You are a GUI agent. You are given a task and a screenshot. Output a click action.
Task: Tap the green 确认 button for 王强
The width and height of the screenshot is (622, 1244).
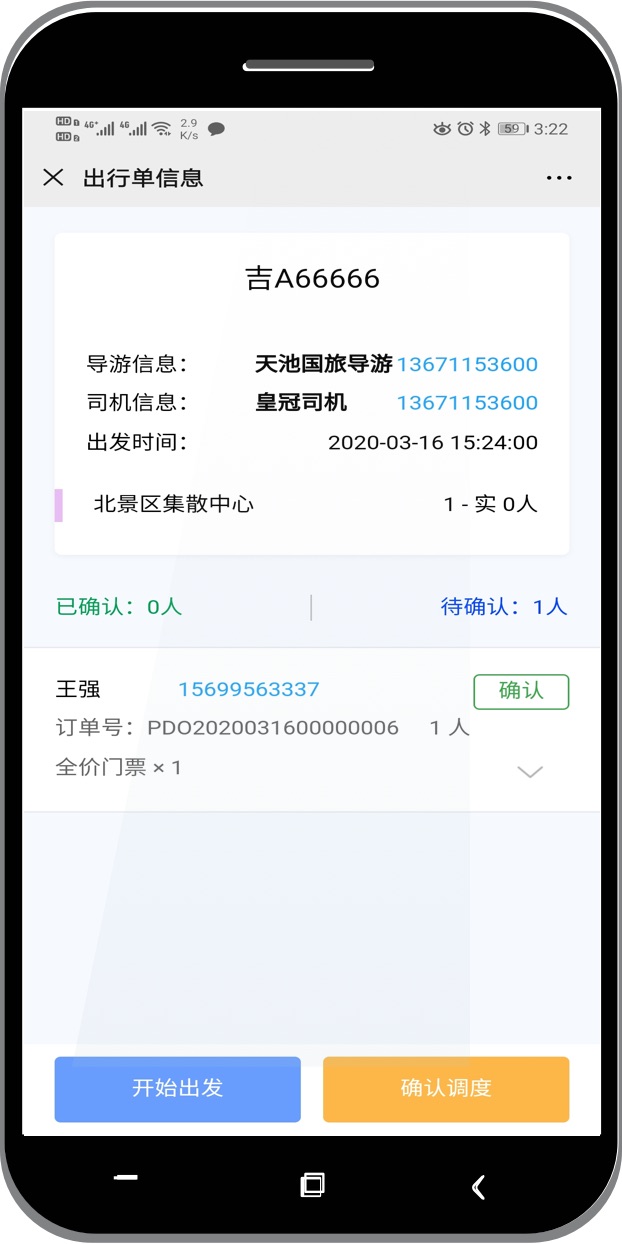point(520,691)
